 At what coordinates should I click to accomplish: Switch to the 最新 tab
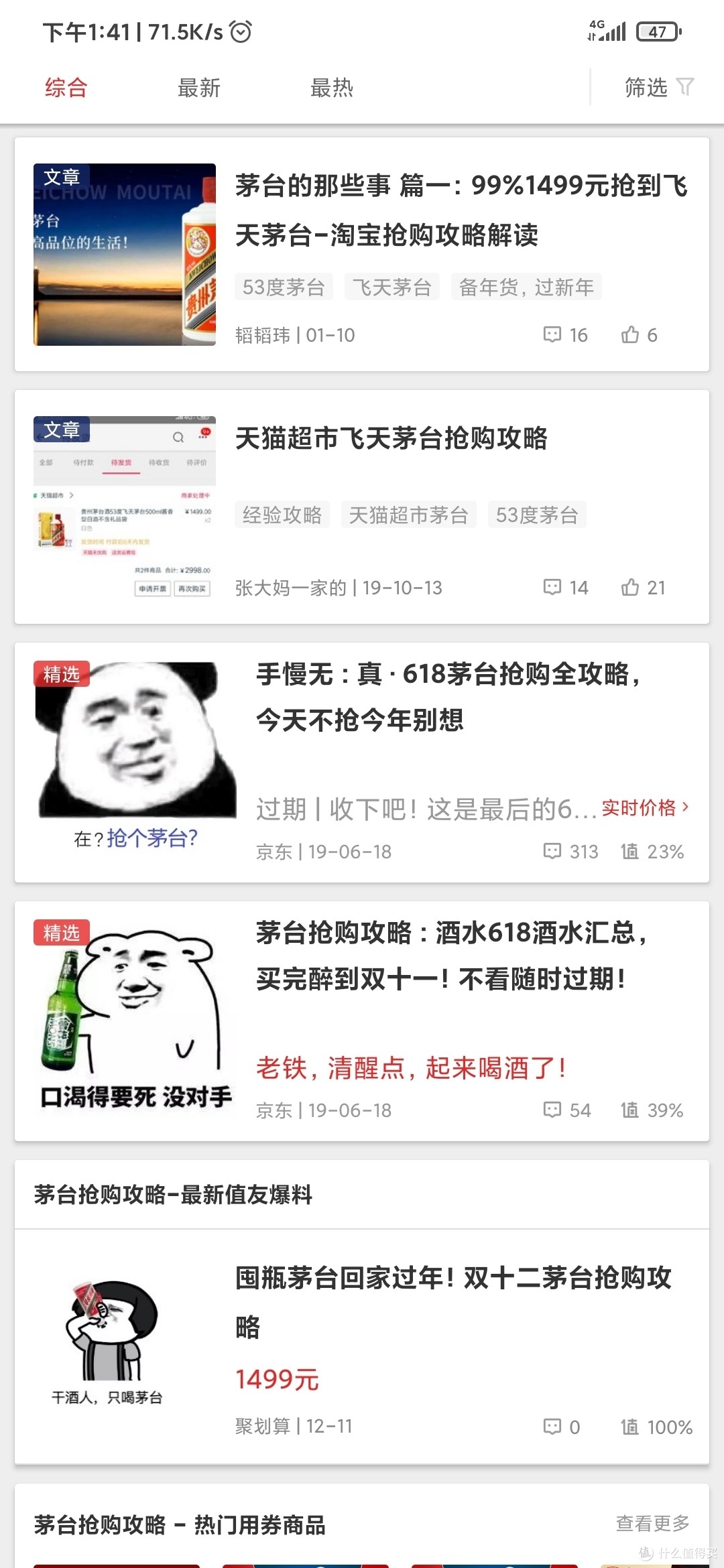(199, 88)
